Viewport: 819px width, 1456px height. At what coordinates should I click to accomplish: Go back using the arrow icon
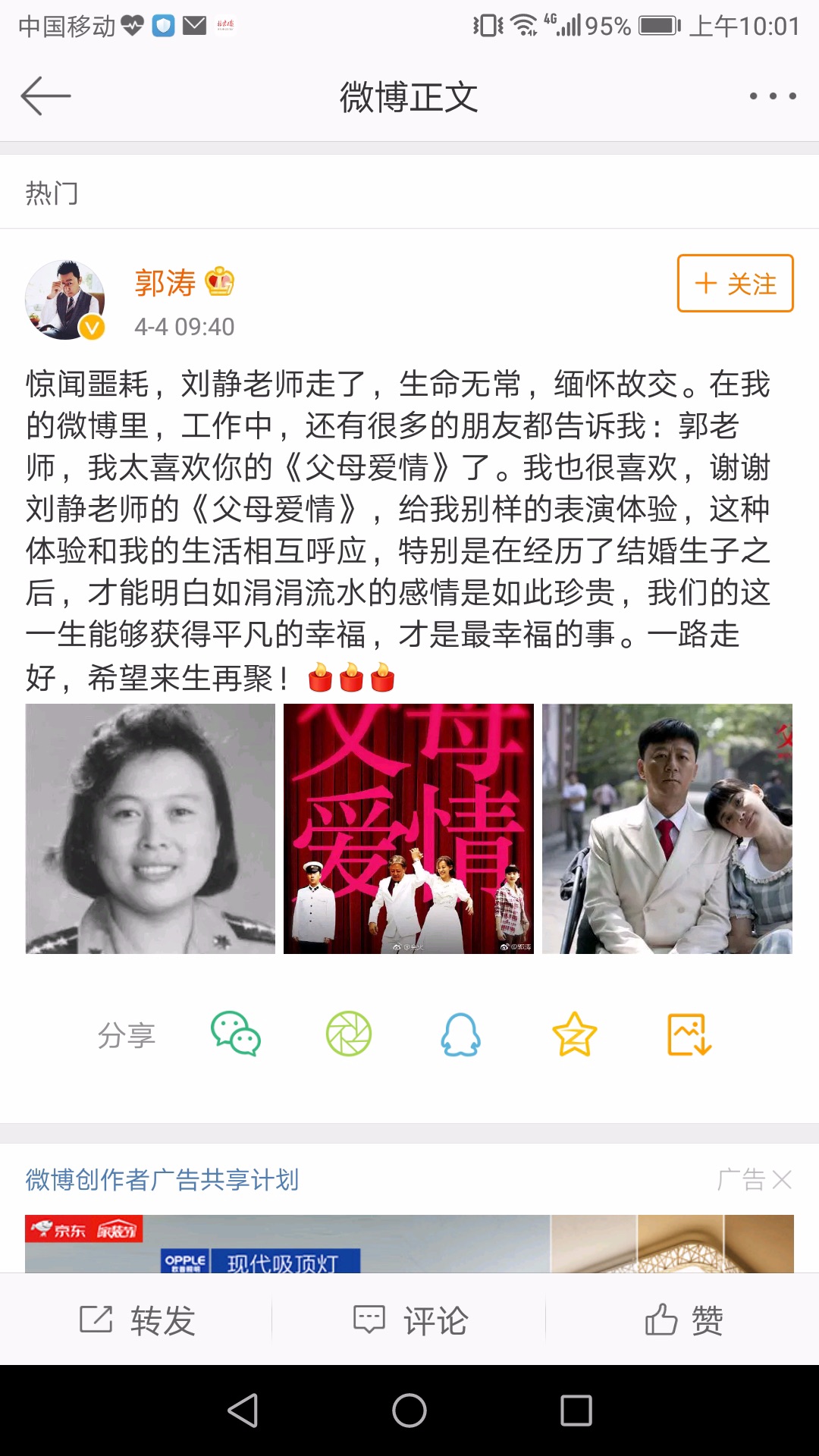(45, 96)
